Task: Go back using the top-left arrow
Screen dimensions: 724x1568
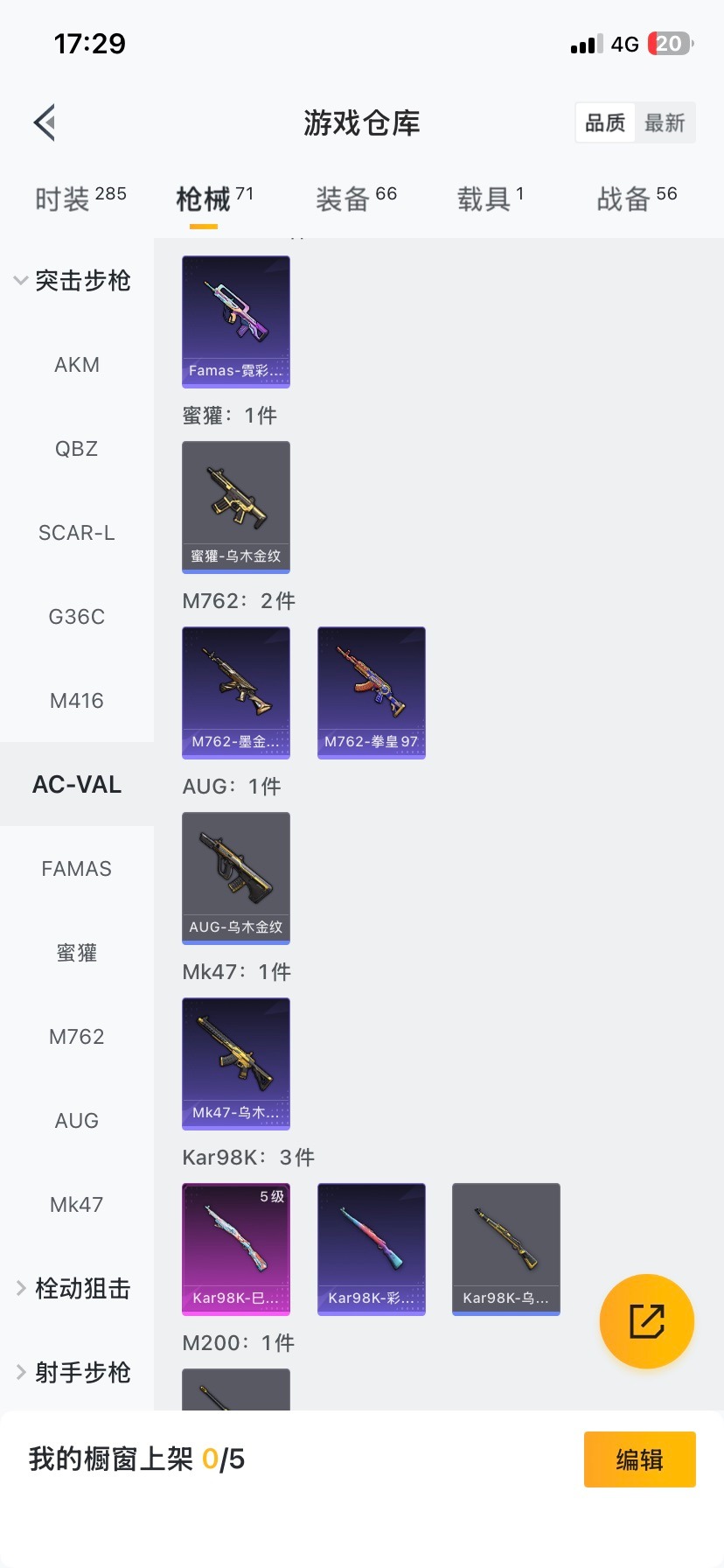Action: coord(45,122)
